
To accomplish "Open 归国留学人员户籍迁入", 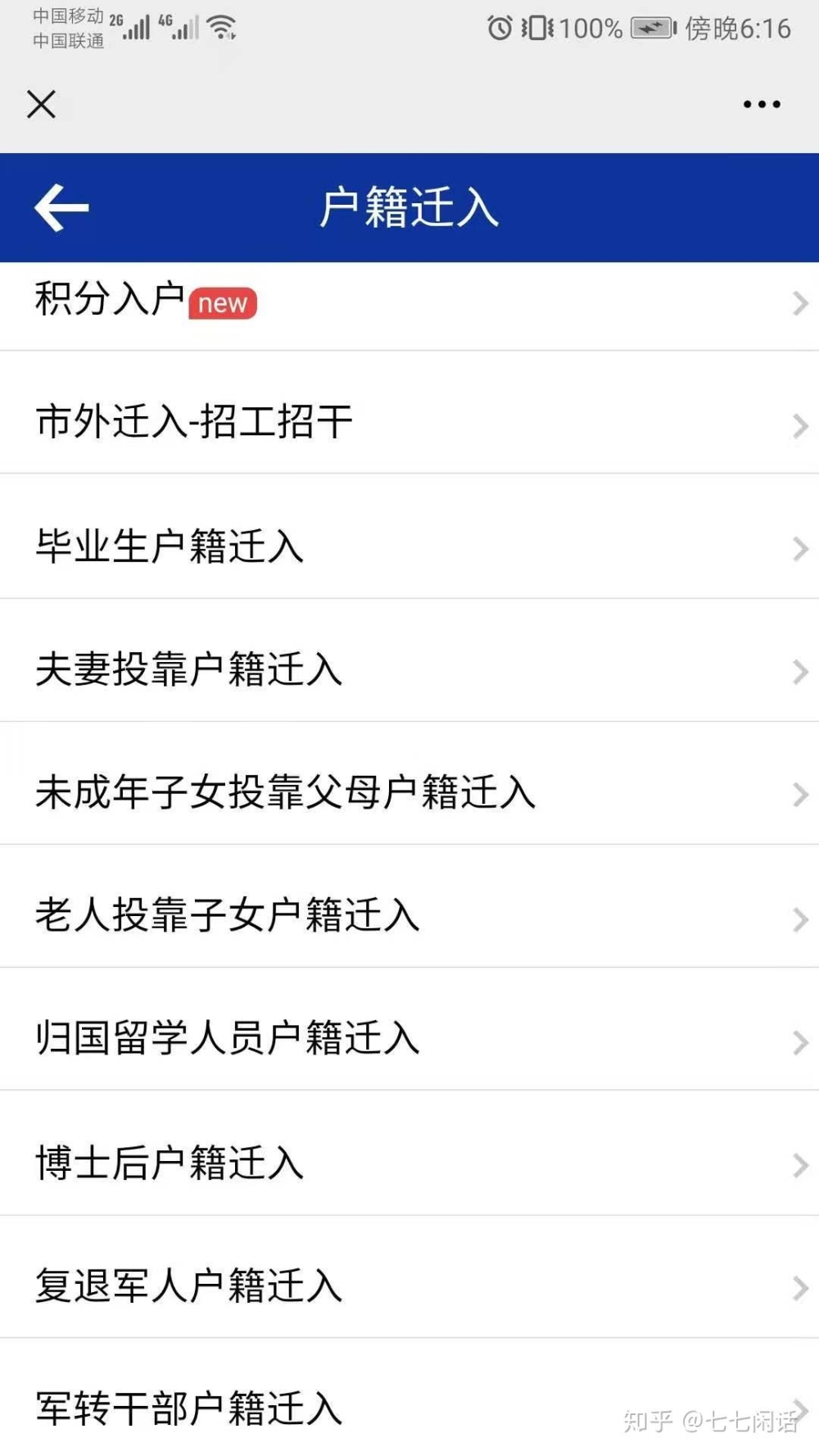I will tap(409, 1029).
